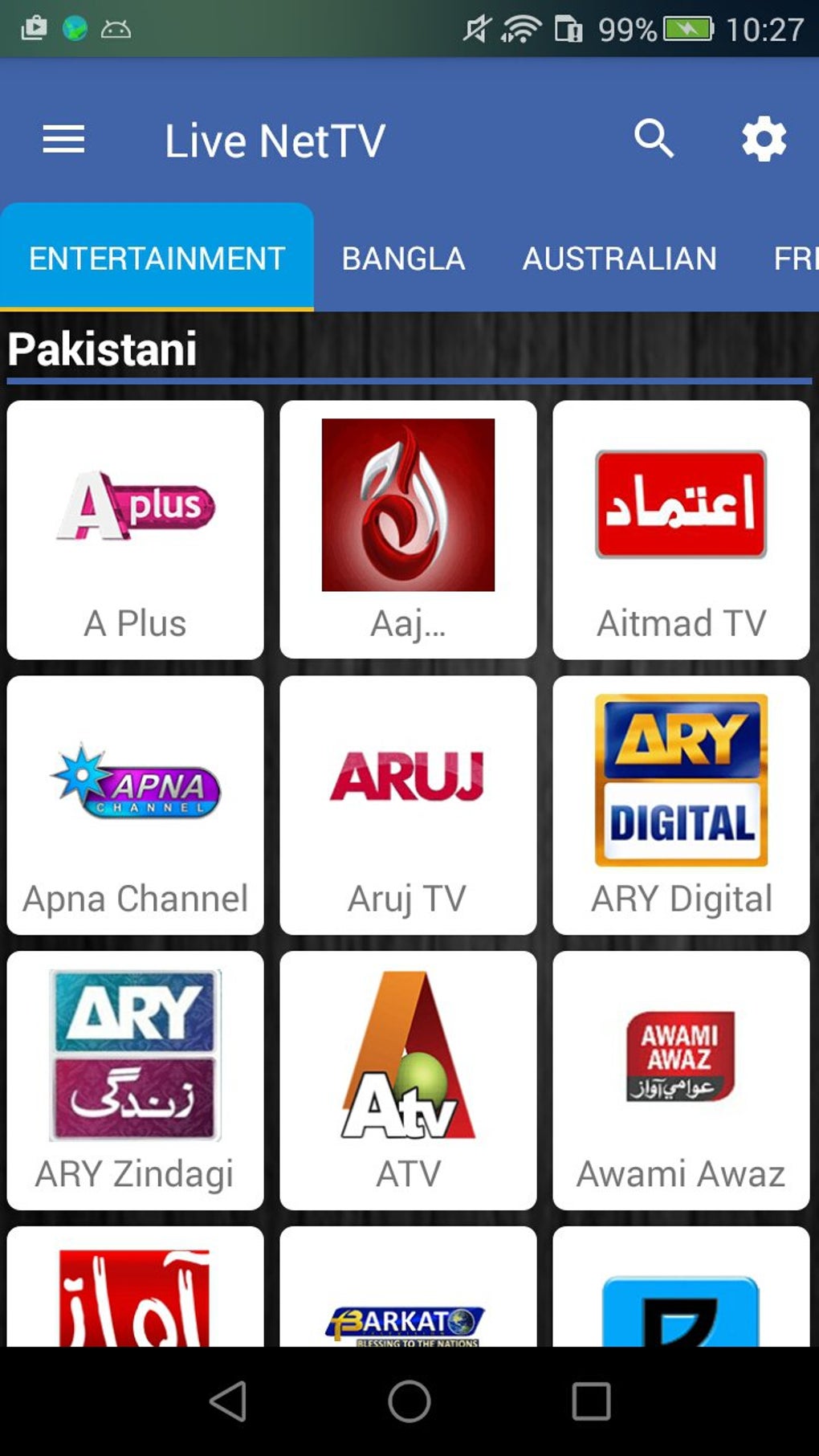Tap the system home button
The image size is (819, 1456).
(409, 1401)
